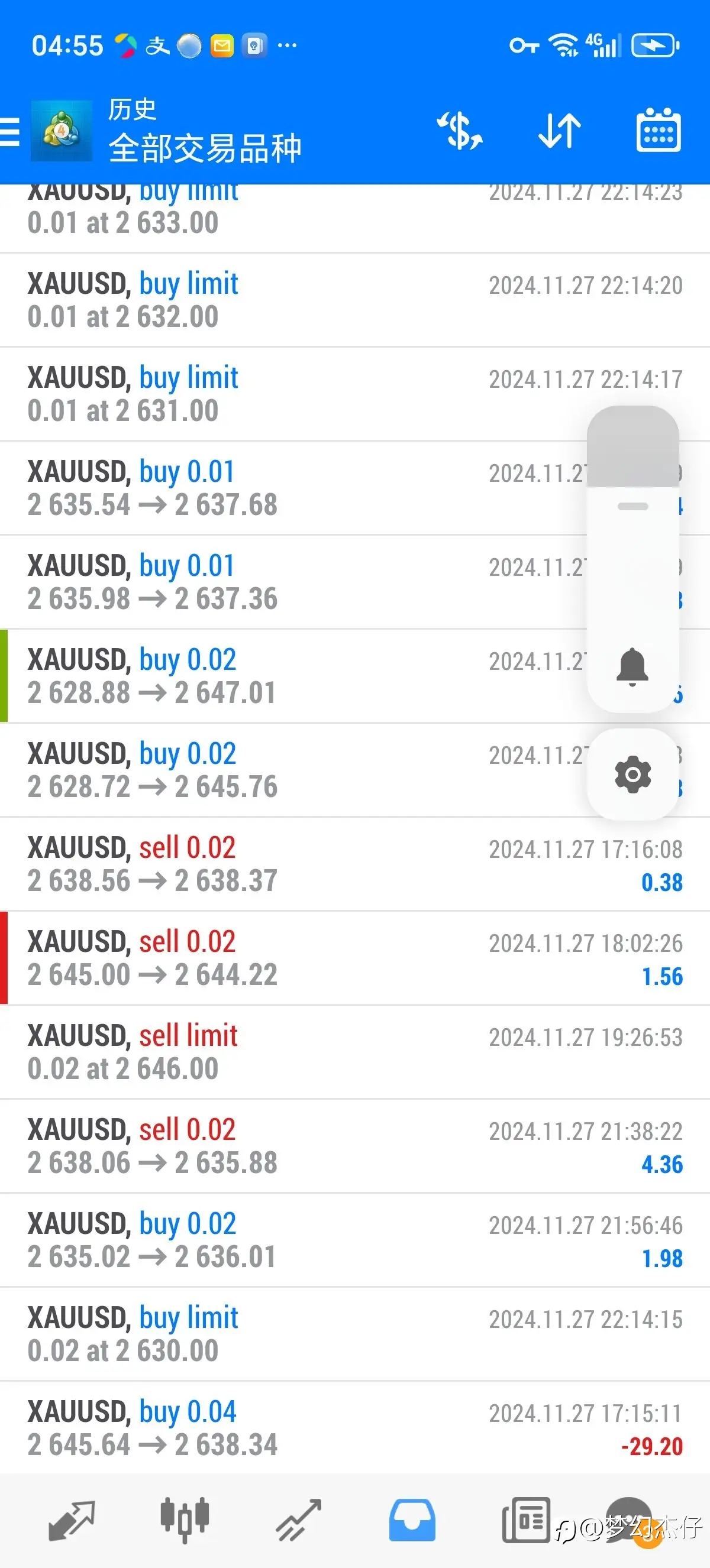This screenshot has width=710, height=1568.
Task: Open sell limit order at 2 646.00
Action: [355, 1052]
